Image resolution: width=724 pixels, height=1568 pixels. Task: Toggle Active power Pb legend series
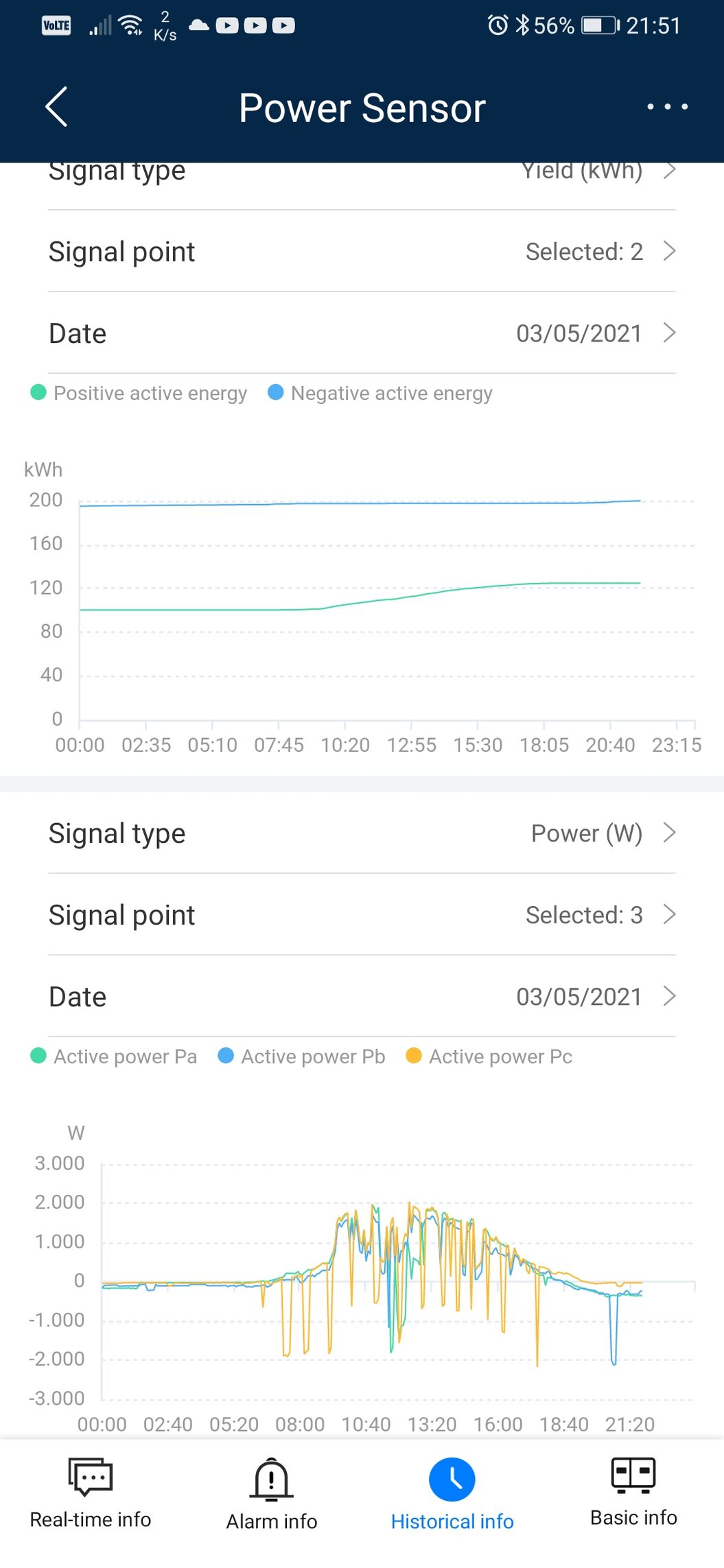(x=301, y=1056)
